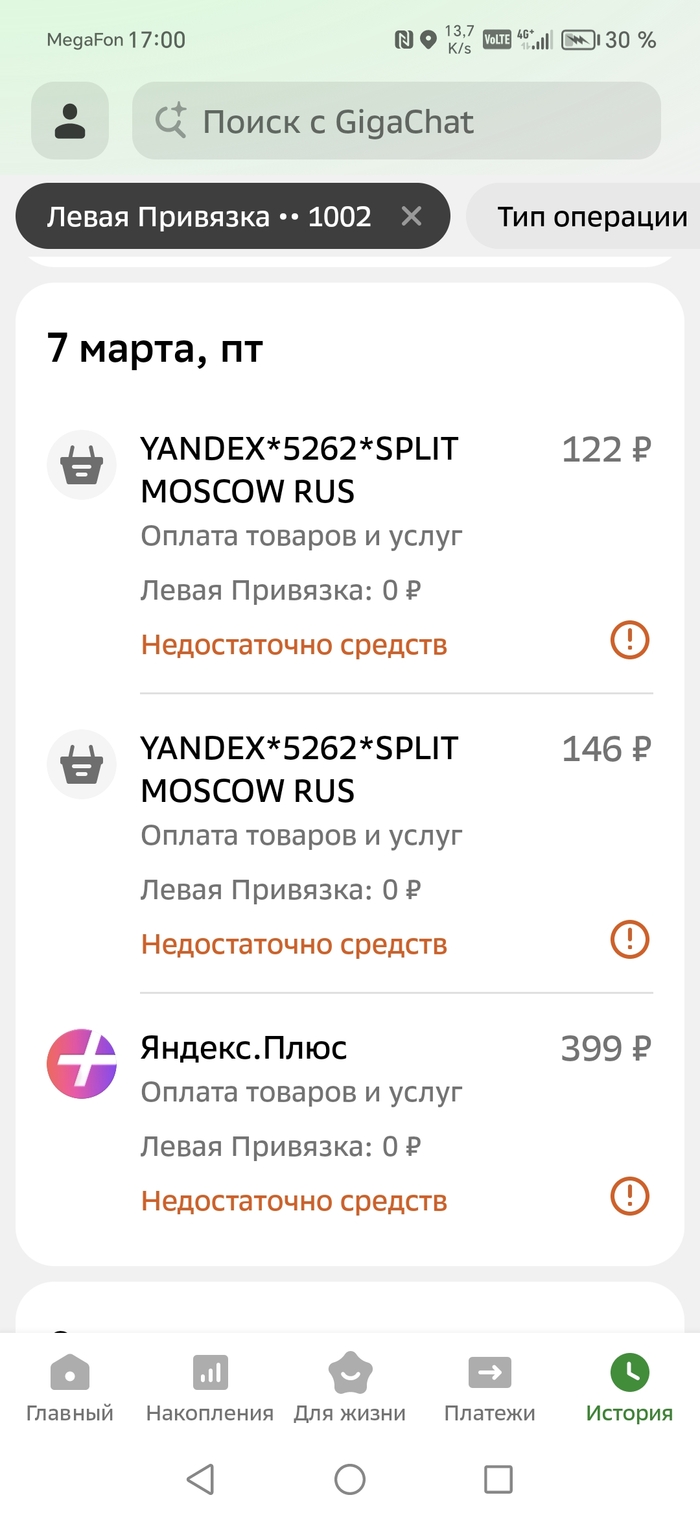The image size is (700, 1517).
Task: Open the 146 ₽ YANDEX SPLIT transaction
Action: (350, 840)
